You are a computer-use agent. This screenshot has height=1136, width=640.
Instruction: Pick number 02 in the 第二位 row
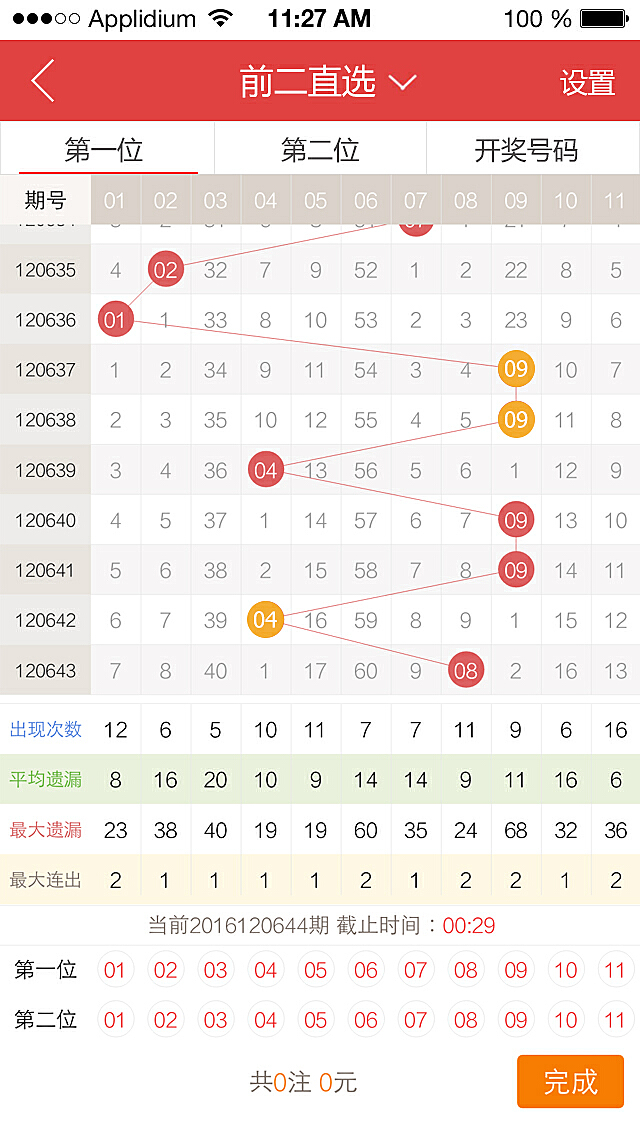[x=165, y=1019]
